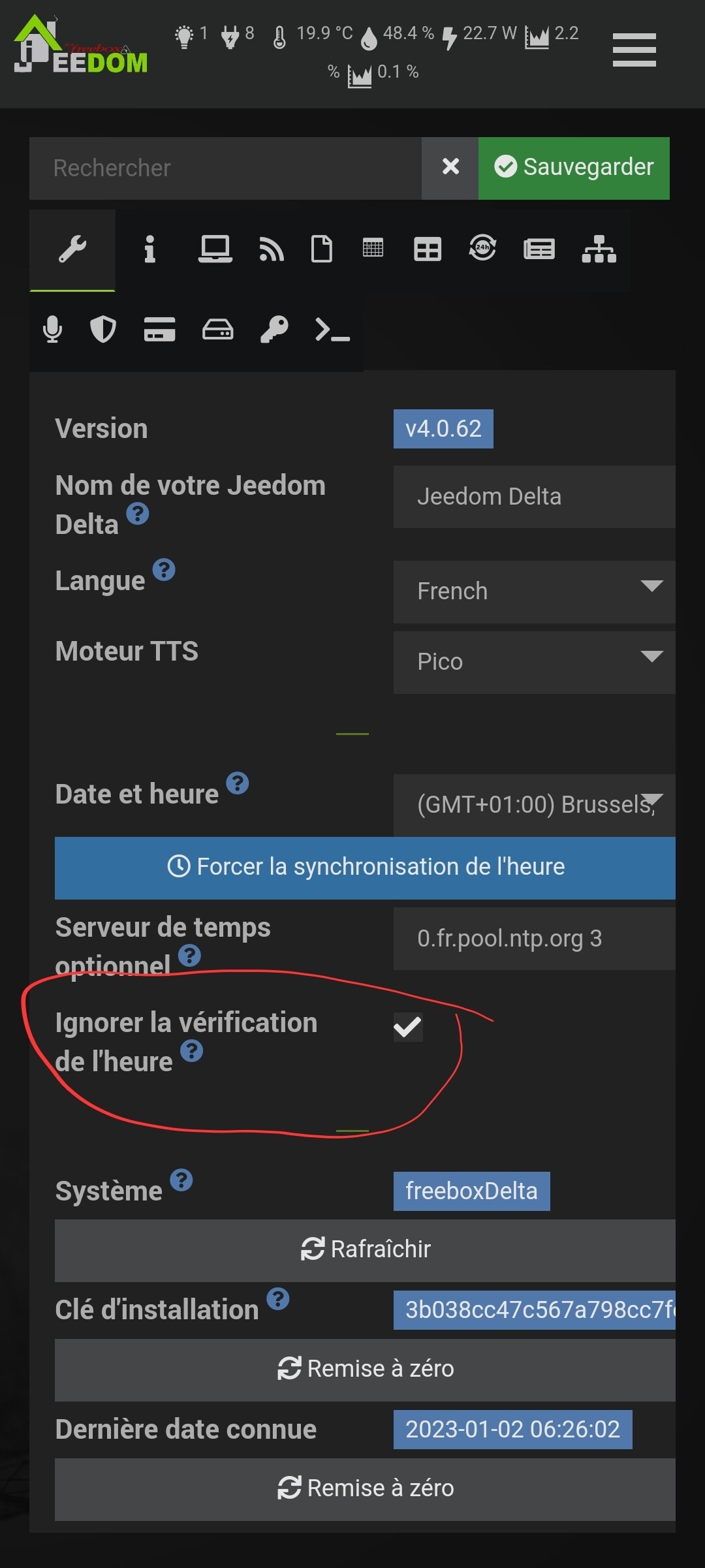705x1568 pixels.
Task: Force time sync with Forcer la synchronisation
Action: [365, 867]
